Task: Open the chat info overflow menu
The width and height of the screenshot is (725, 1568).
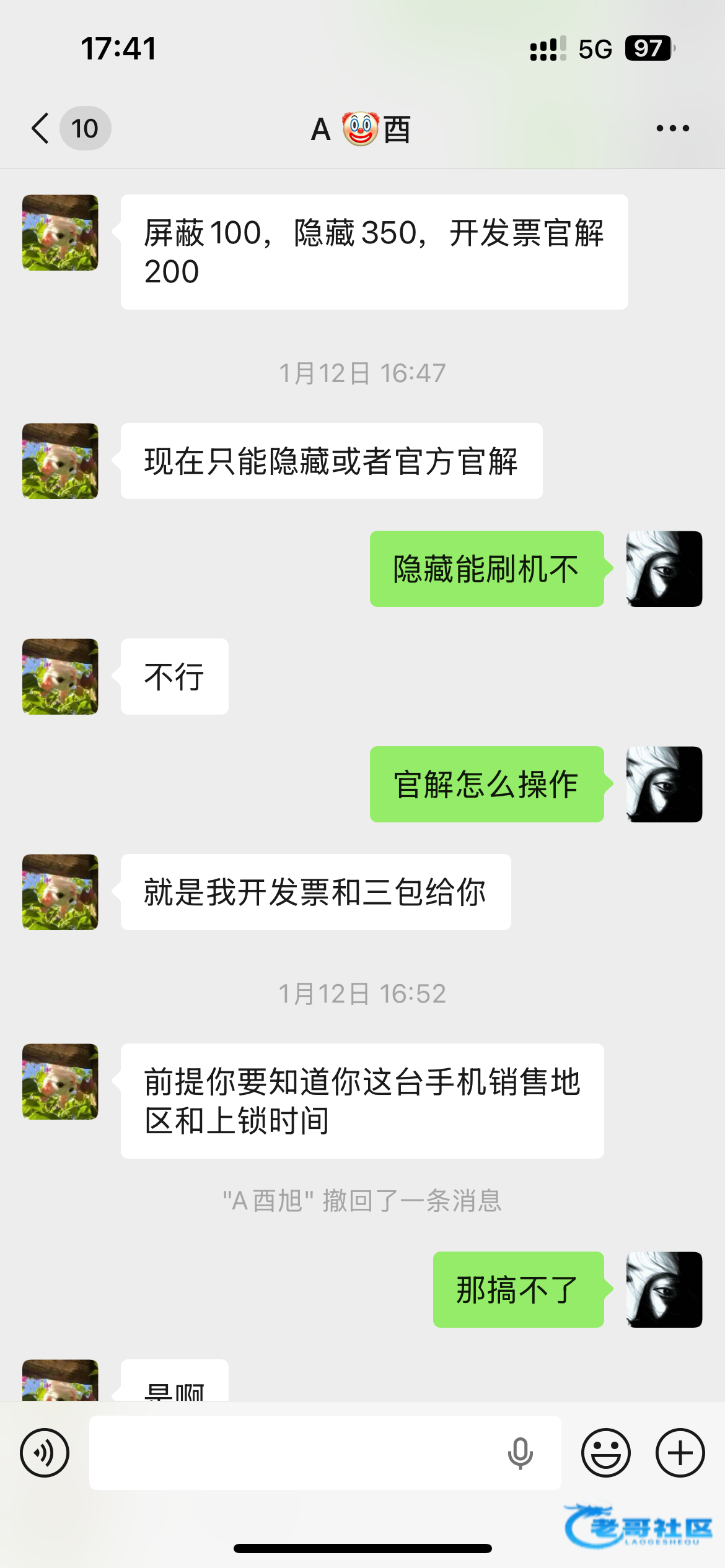Action: (x=672, y=129)
